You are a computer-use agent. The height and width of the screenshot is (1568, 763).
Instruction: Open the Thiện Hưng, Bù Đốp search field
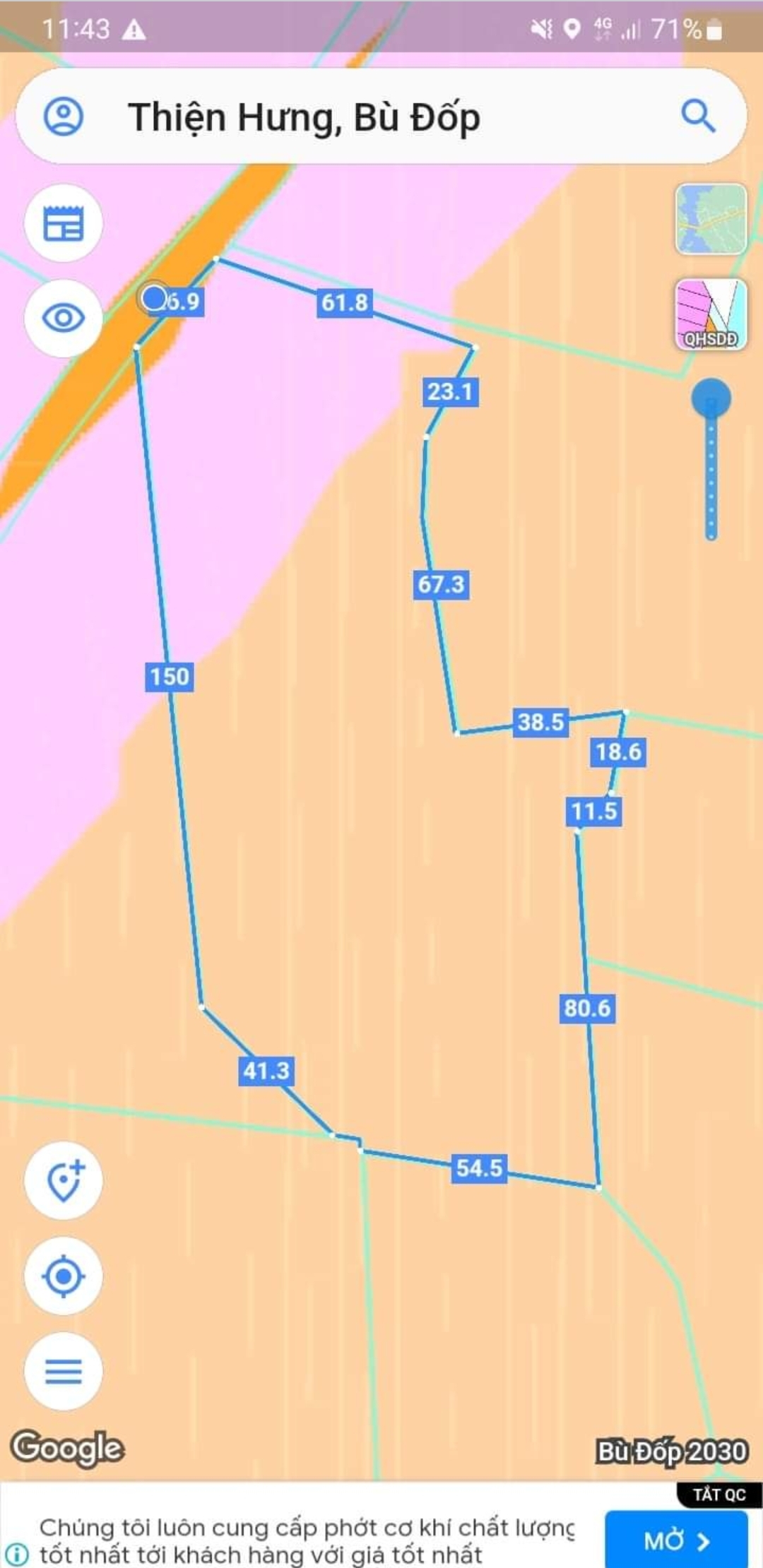pos(367,117)
